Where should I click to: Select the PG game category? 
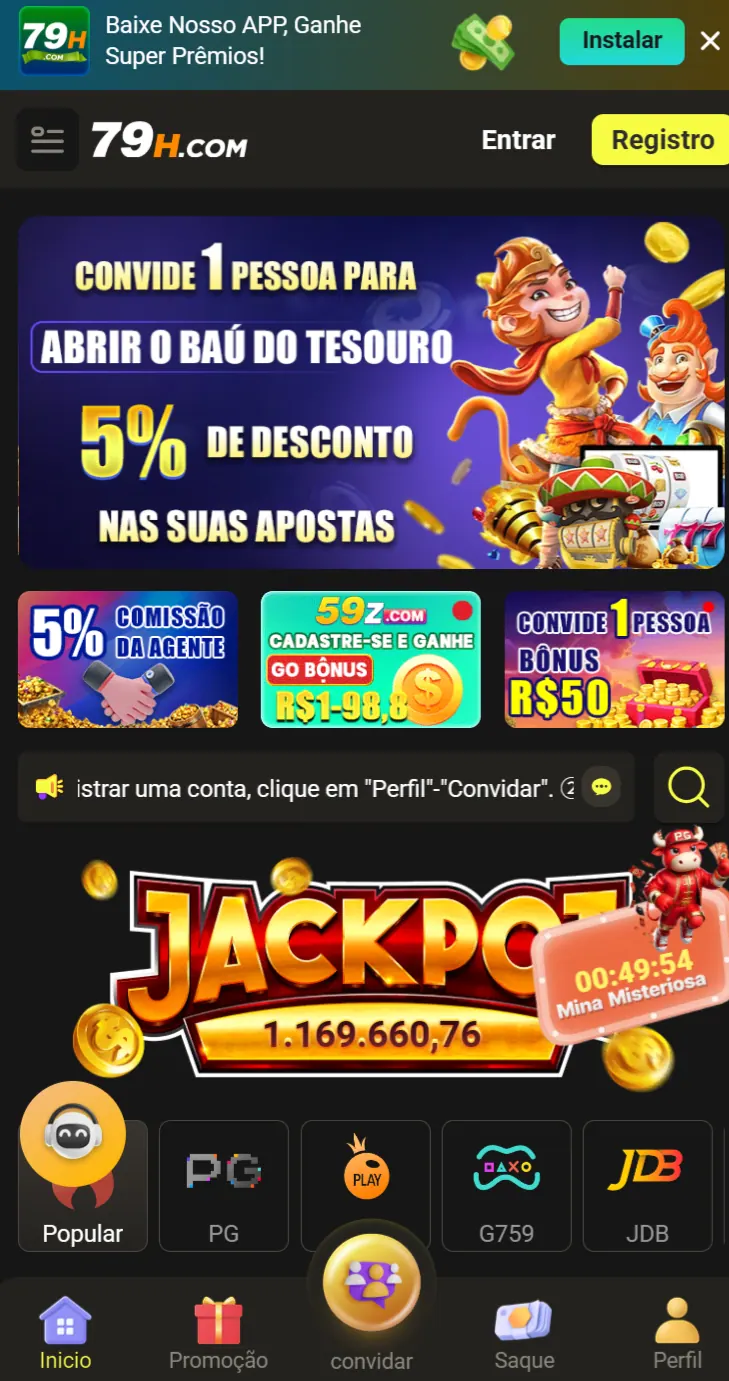224,1185
